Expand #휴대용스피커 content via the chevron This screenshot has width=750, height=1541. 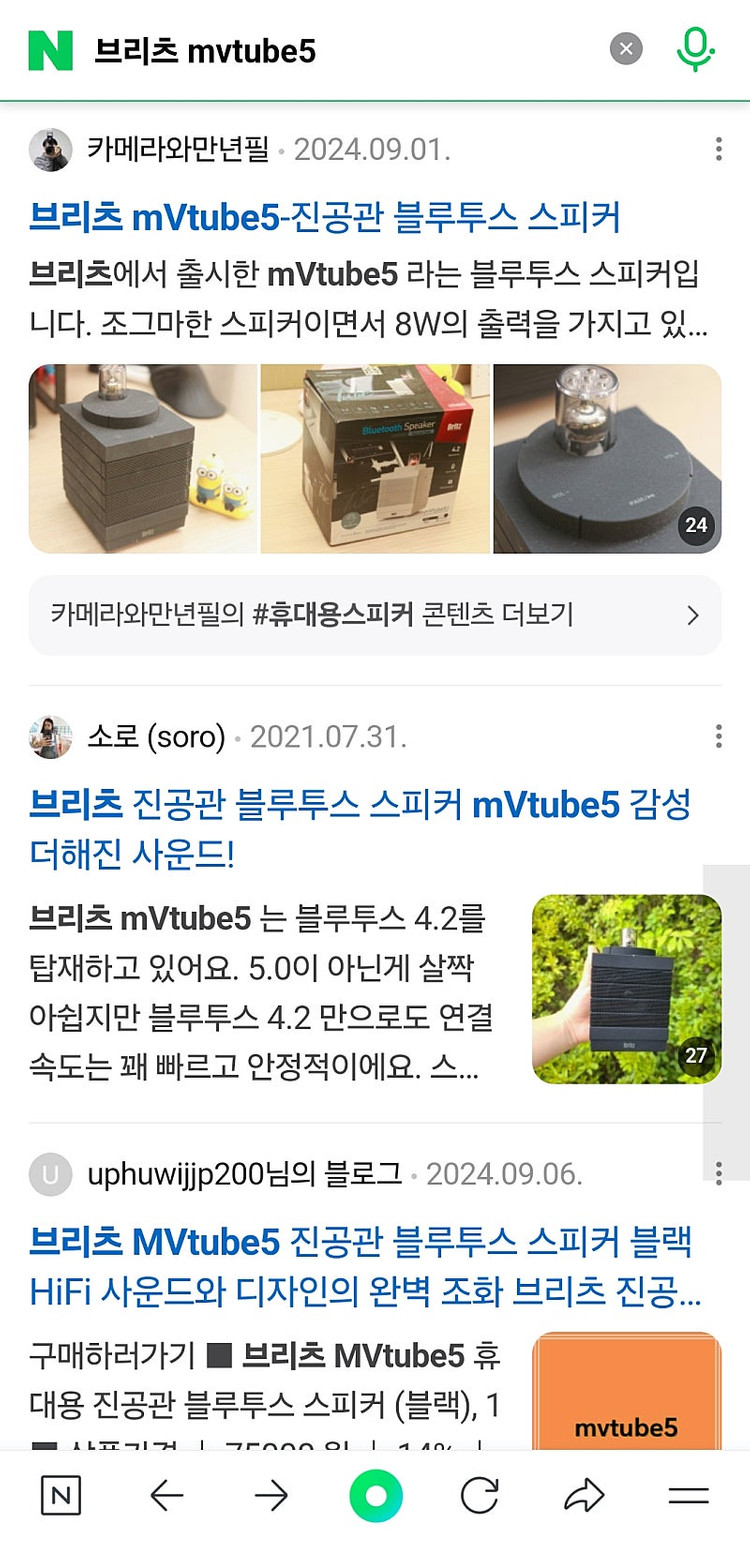coord(692,616)
